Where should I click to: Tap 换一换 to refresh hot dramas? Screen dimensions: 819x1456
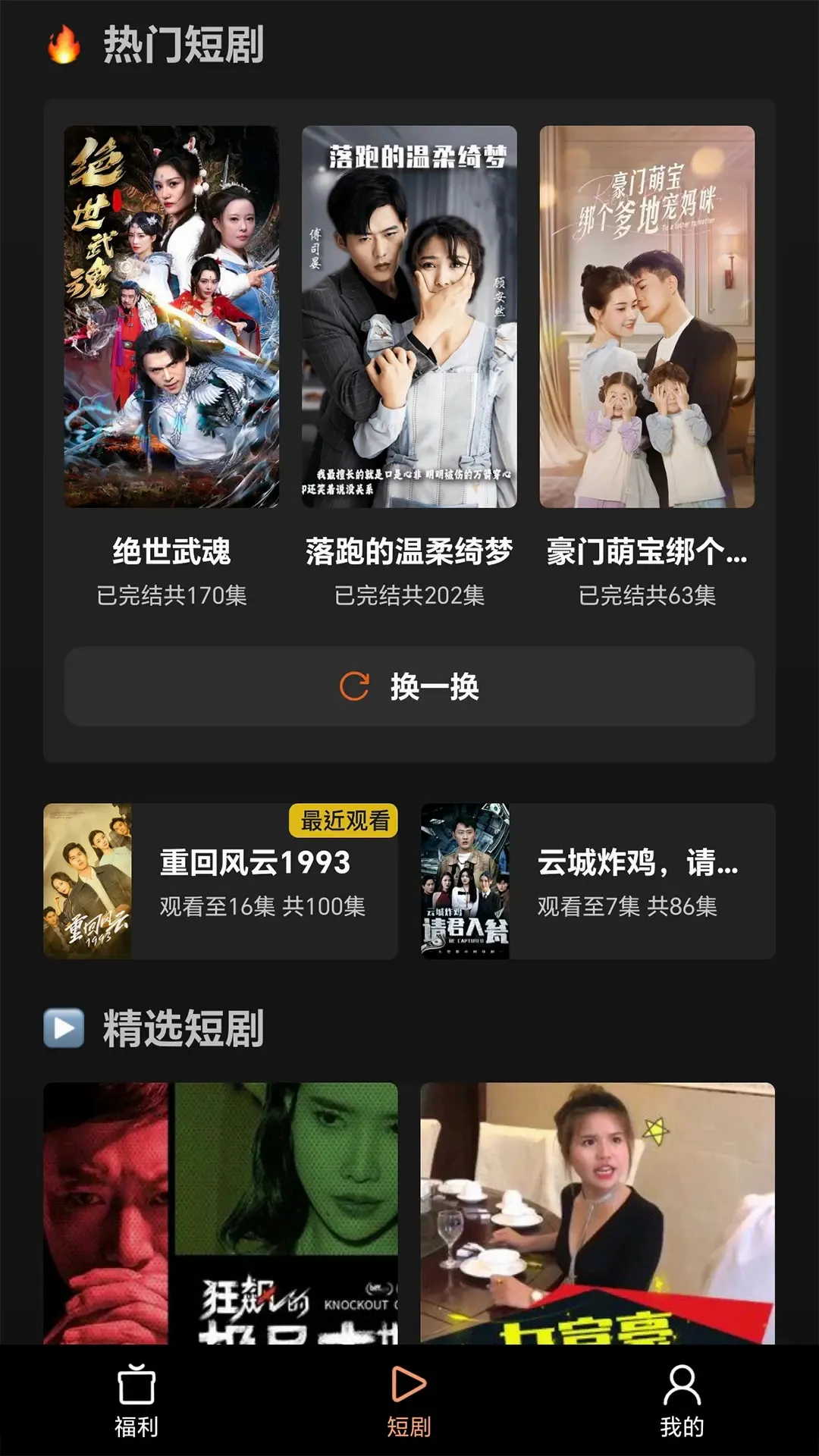click(409, 686)
